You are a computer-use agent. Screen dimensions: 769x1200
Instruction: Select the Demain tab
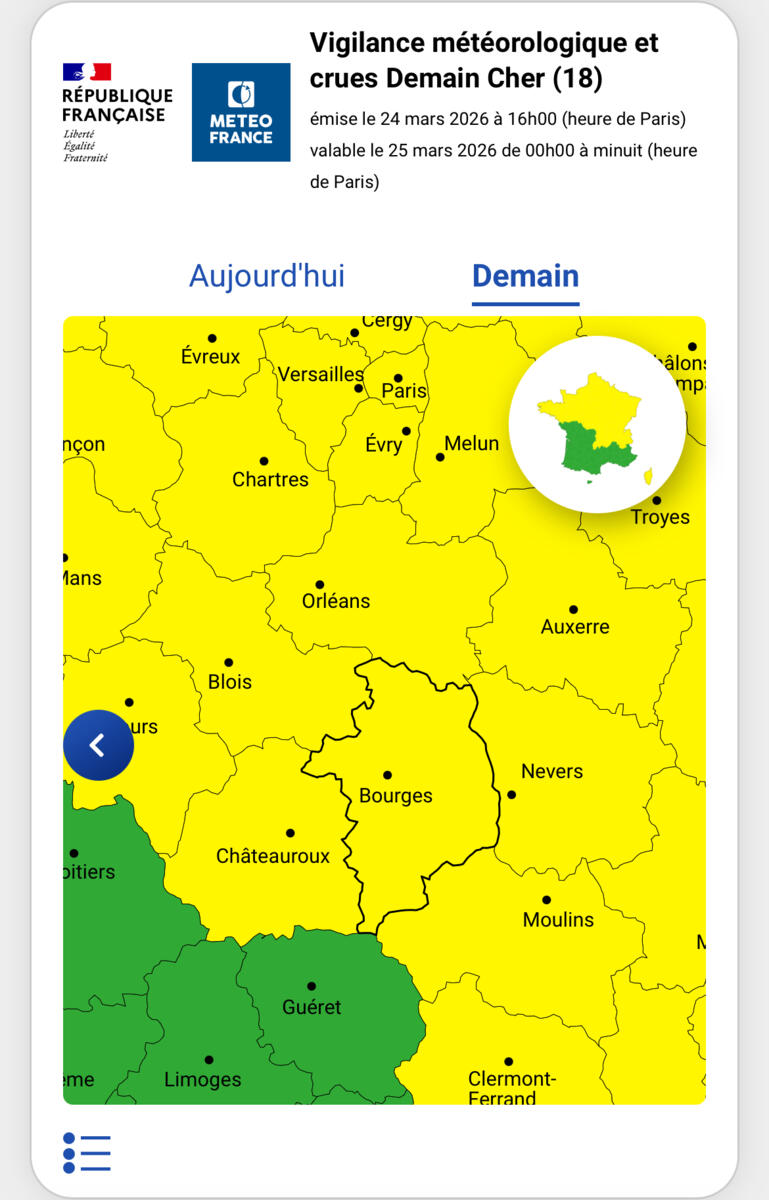coord(525,276)
